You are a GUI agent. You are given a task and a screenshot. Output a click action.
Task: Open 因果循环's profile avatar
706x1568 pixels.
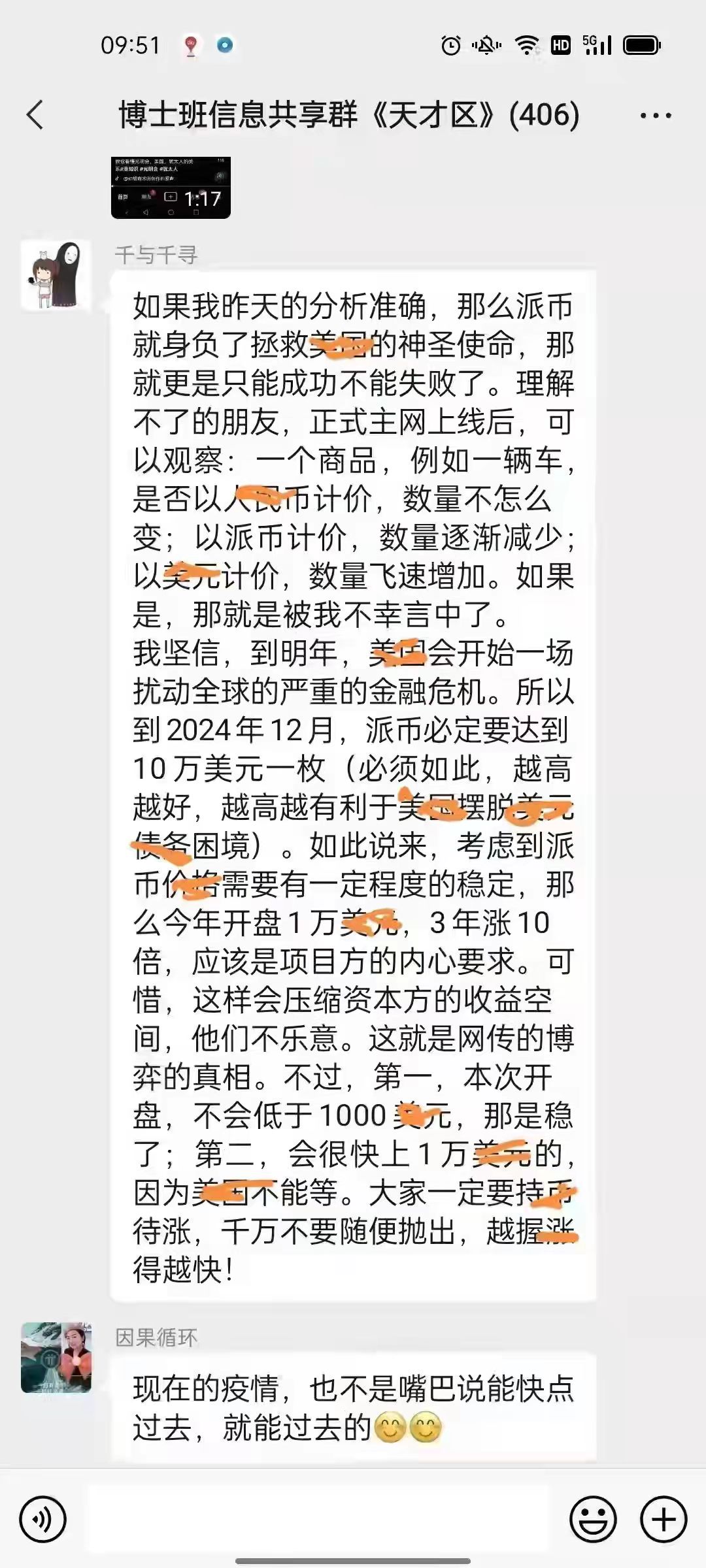(x=56, y=1357)
